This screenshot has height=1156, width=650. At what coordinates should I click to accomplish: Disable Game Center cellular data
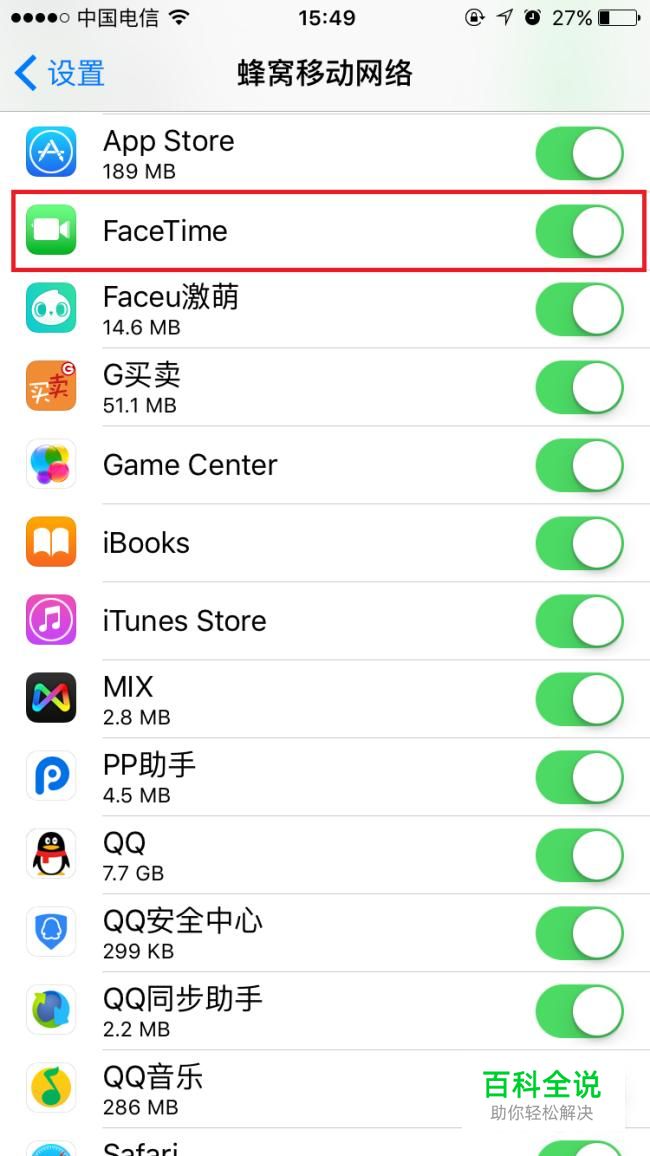coord(579,465)
